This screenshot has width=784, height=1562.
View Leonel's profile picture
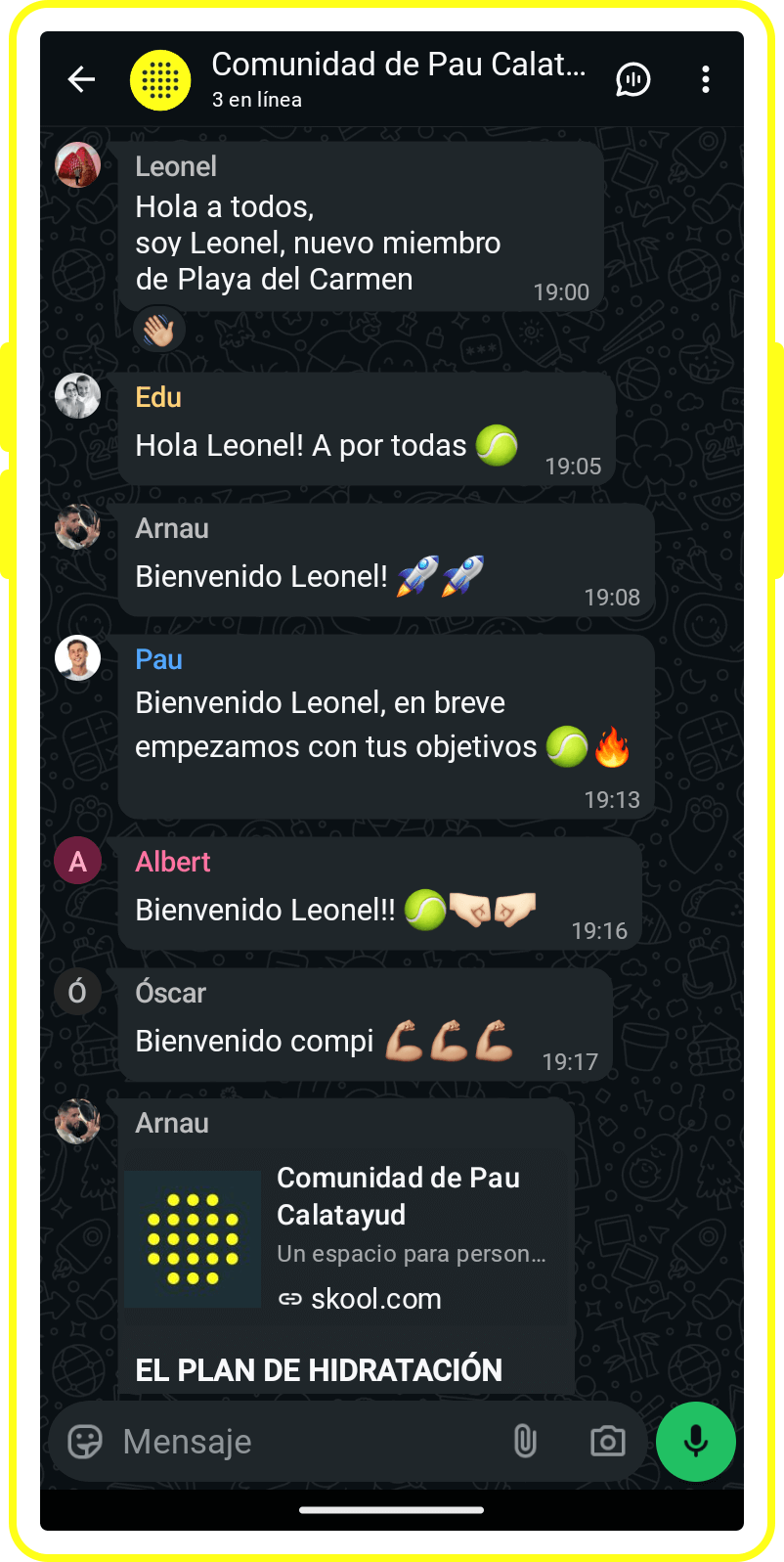pyautogui.click(x=78, y=164)
